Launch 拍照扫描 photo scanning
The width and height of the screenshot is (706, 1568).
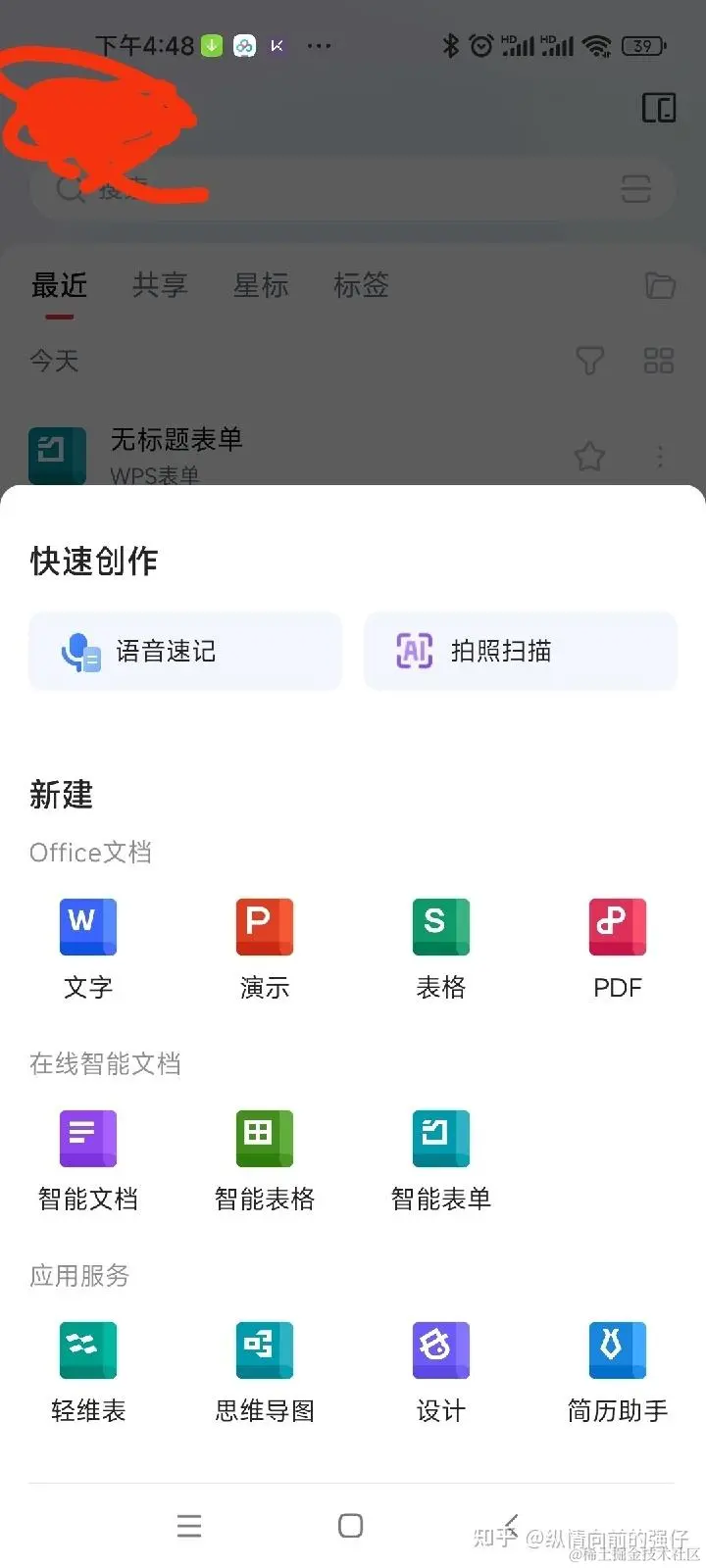pos(520,650)
